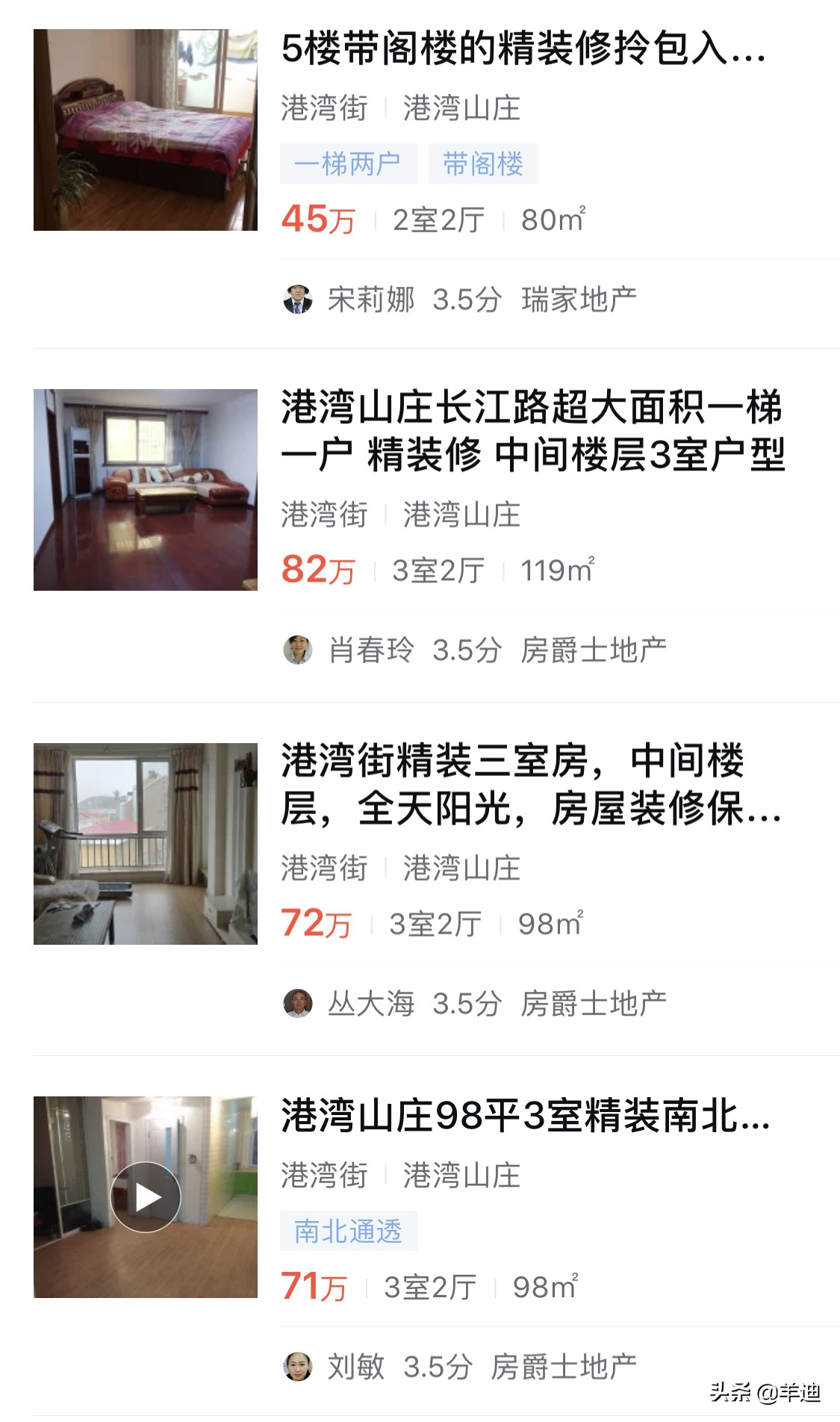Select the 带阁楼 tag filter
840x1422 pixels.
pos(485,163)
